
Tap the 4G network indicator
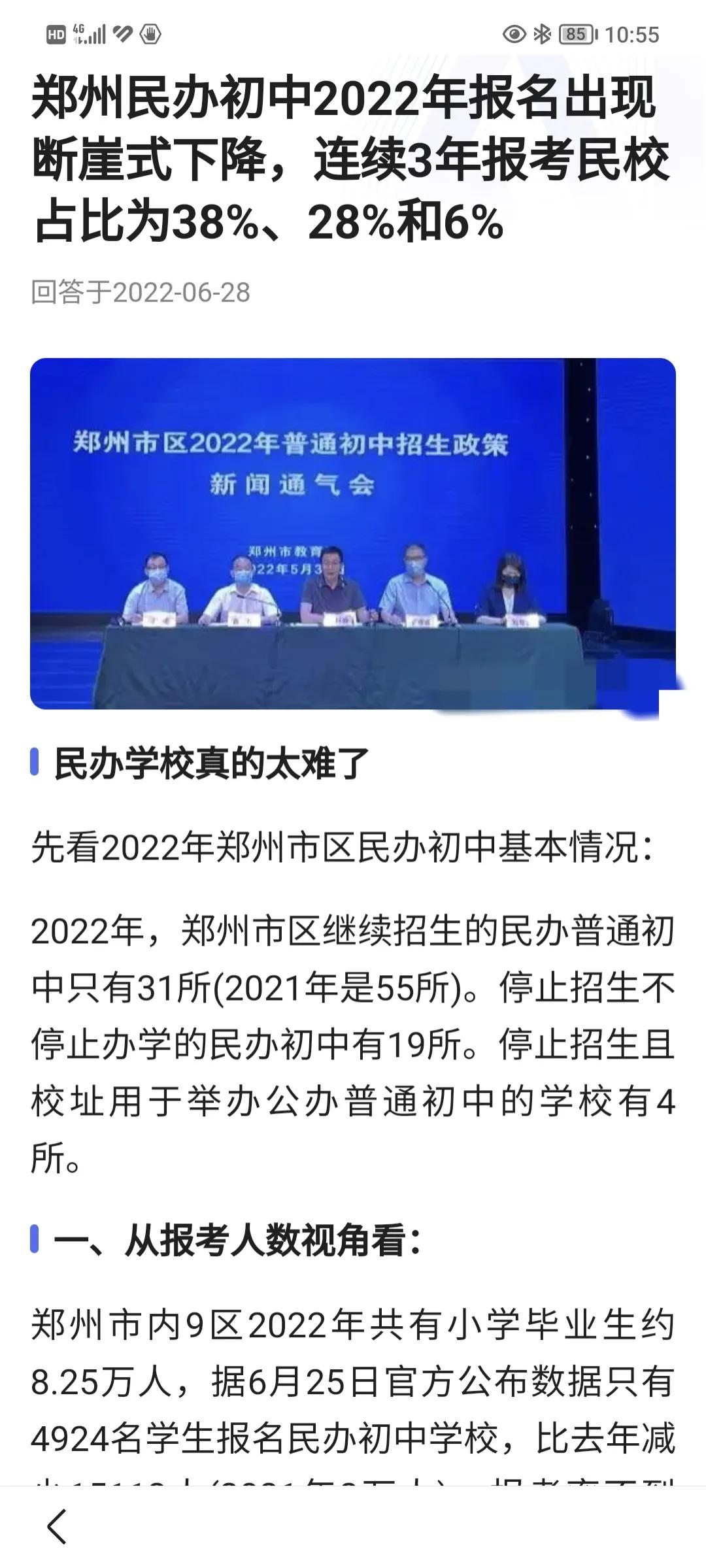(x=78, y=27)
